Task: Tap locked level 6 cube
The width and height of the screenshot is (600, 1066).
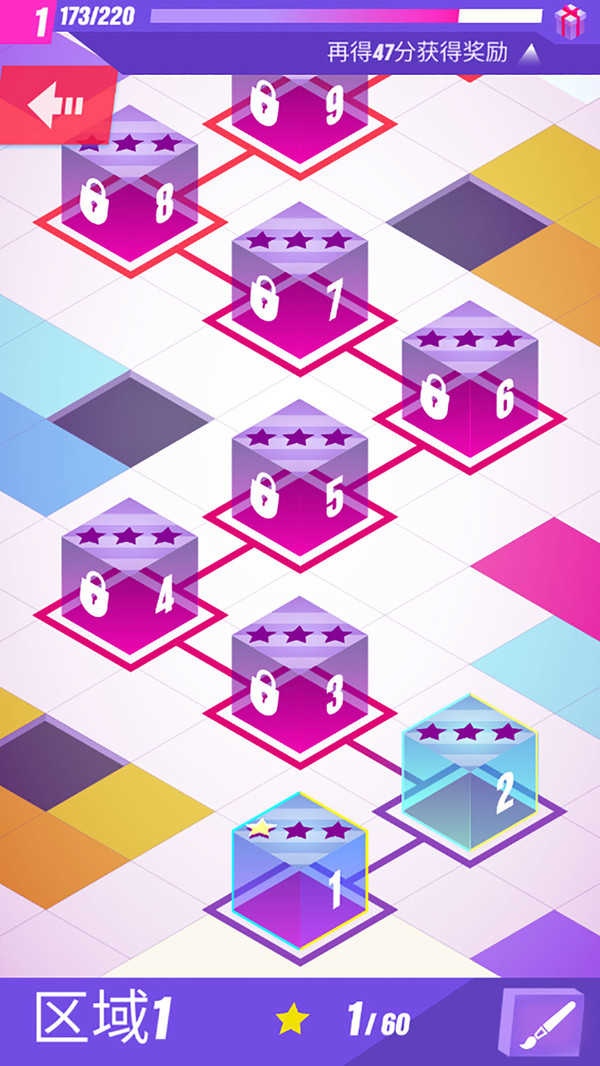Action: [469, 380]
